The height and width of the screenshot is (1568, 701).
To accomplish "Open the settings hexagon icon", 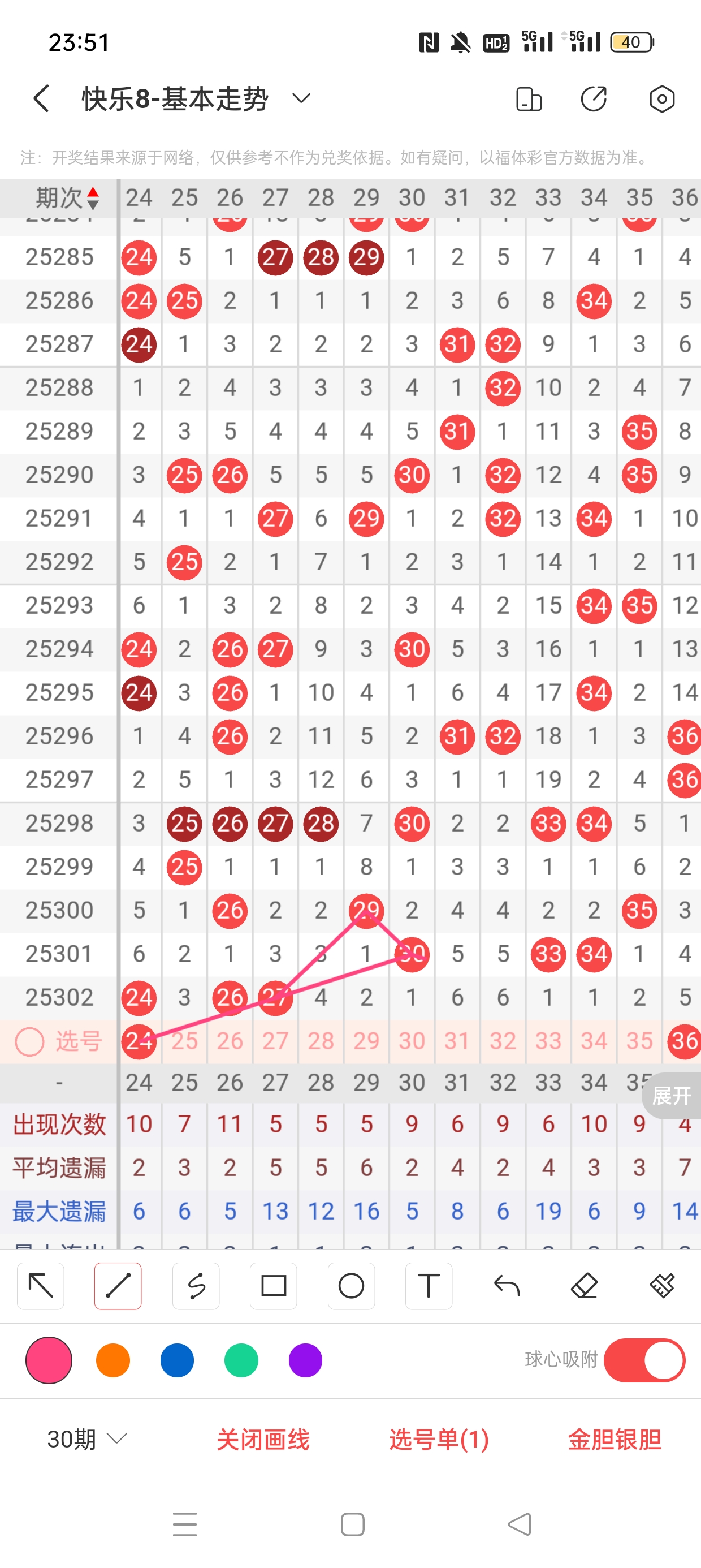I will tap(661, 98).
